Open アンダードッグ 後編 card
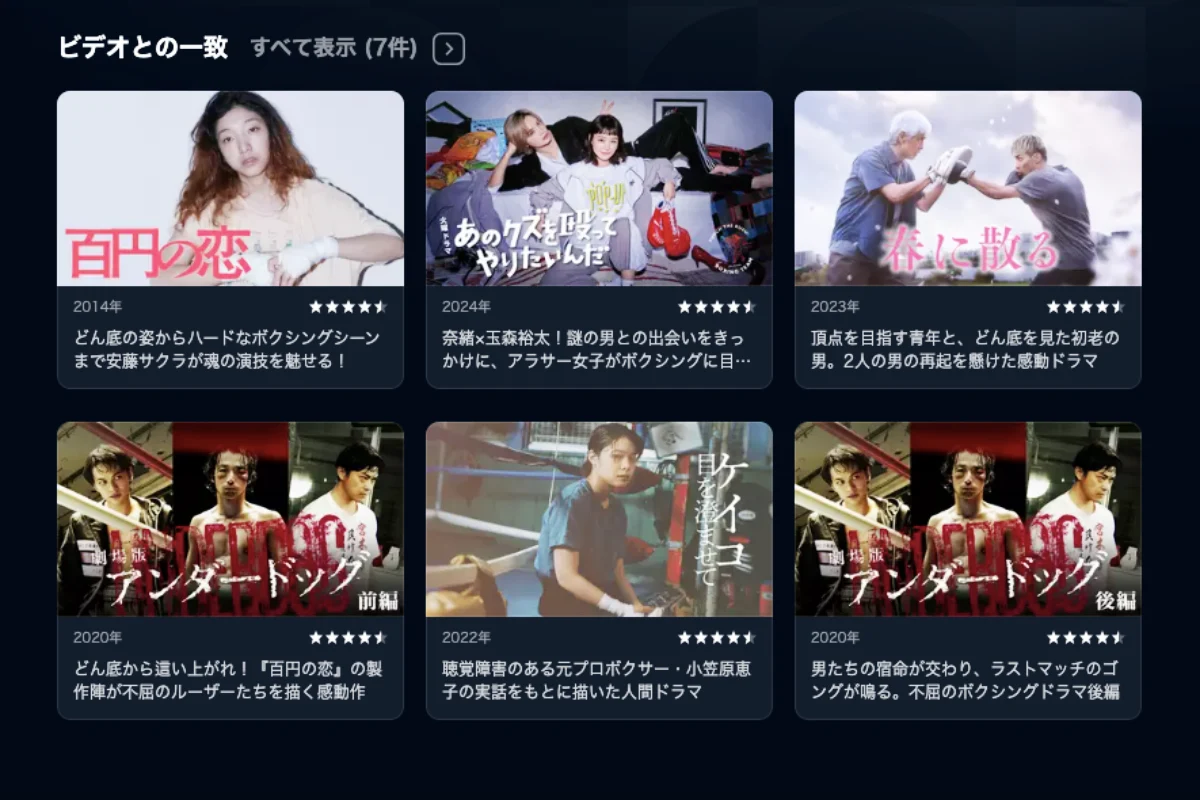The height and width of the screenshot is (800, 1200). pos(967,568)
